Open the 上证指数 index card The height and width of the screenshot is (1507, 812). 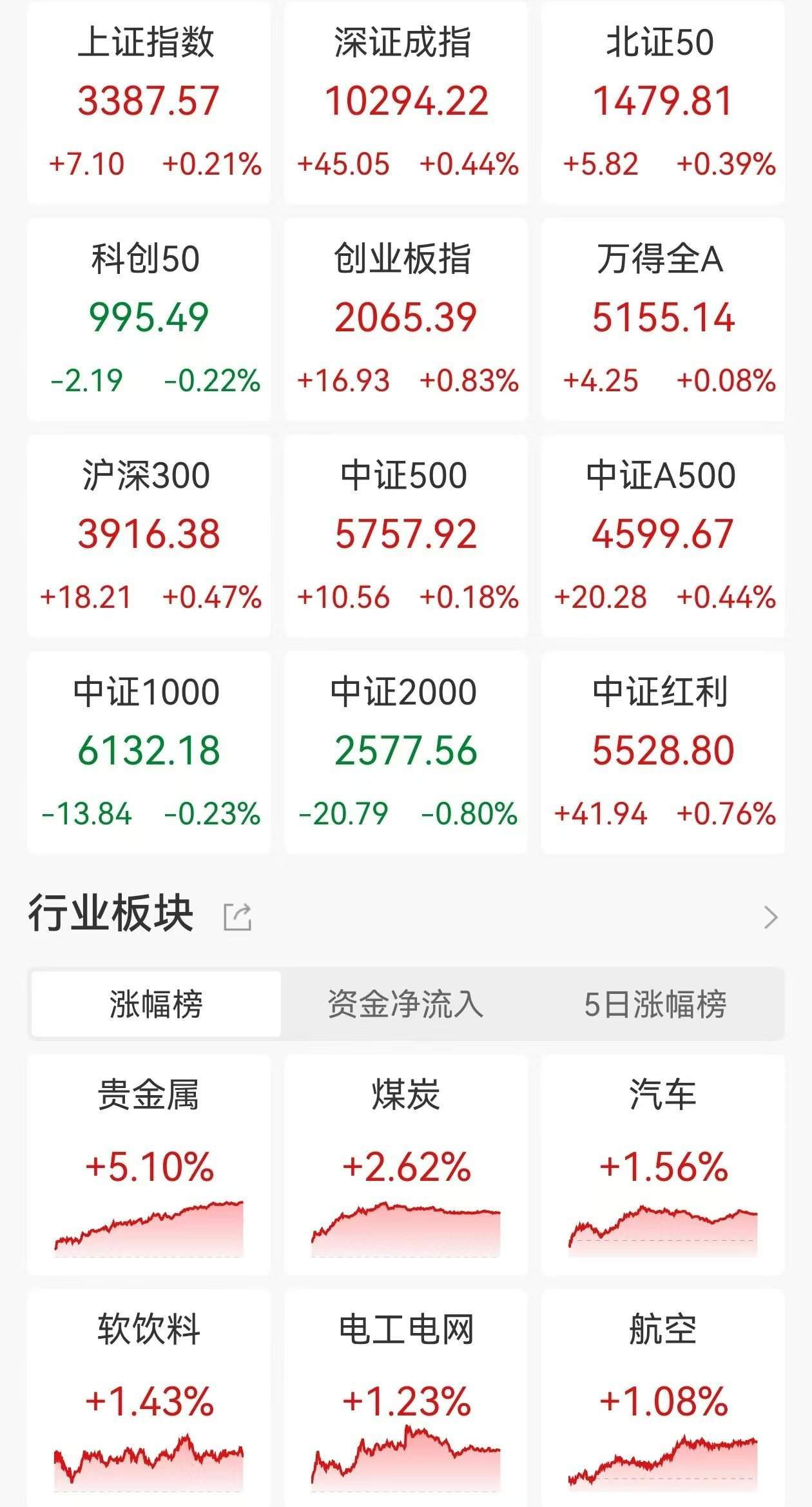(x=149, y=103)
